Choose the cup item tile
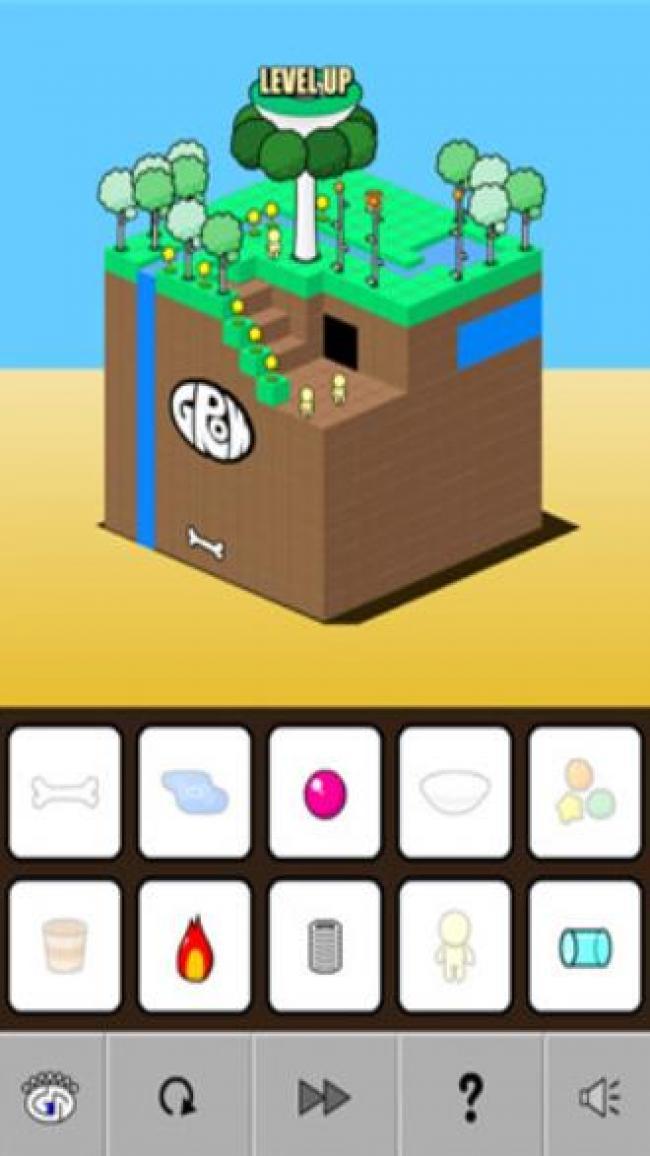The width and height of the screenshot is (650, 1156). pos(65,946)
